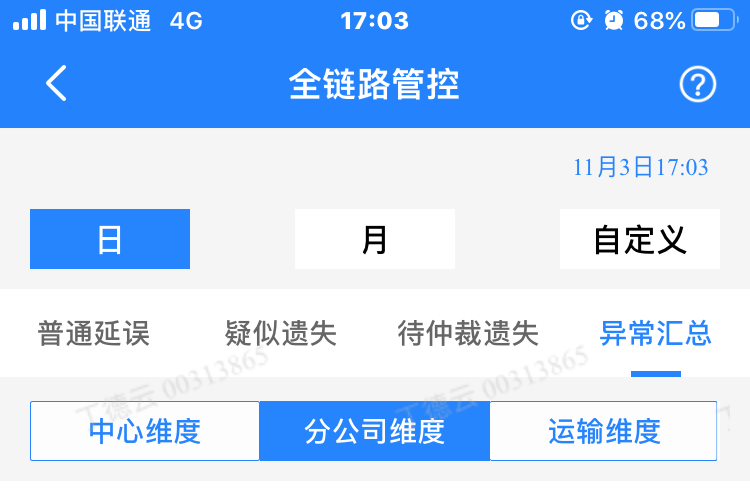The height and width of the screenshot is (496, 750).
Task: Show the 运输维度 view
Action: (604, 431)
